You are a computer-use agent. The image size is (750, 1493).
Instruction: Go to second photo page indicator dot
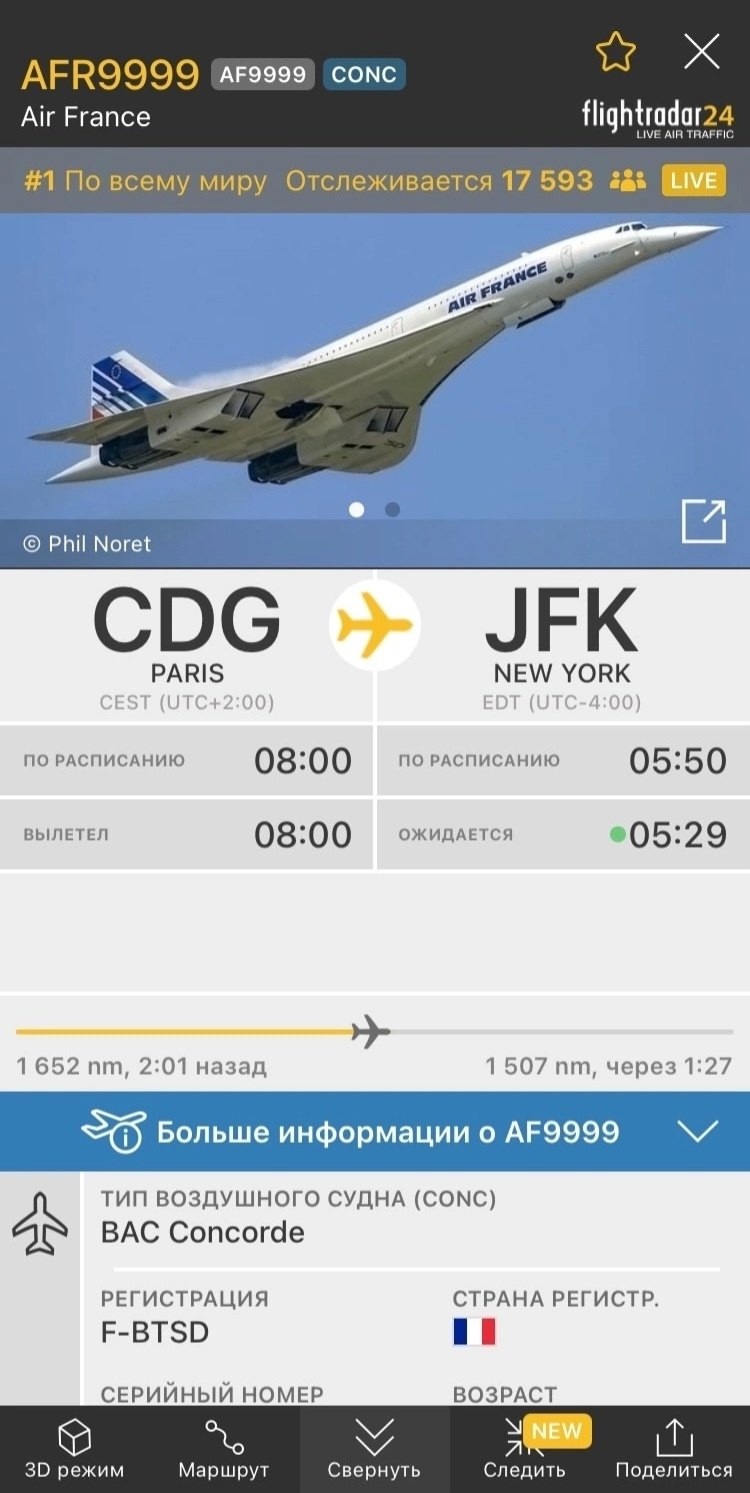click(x=392, y=510)
